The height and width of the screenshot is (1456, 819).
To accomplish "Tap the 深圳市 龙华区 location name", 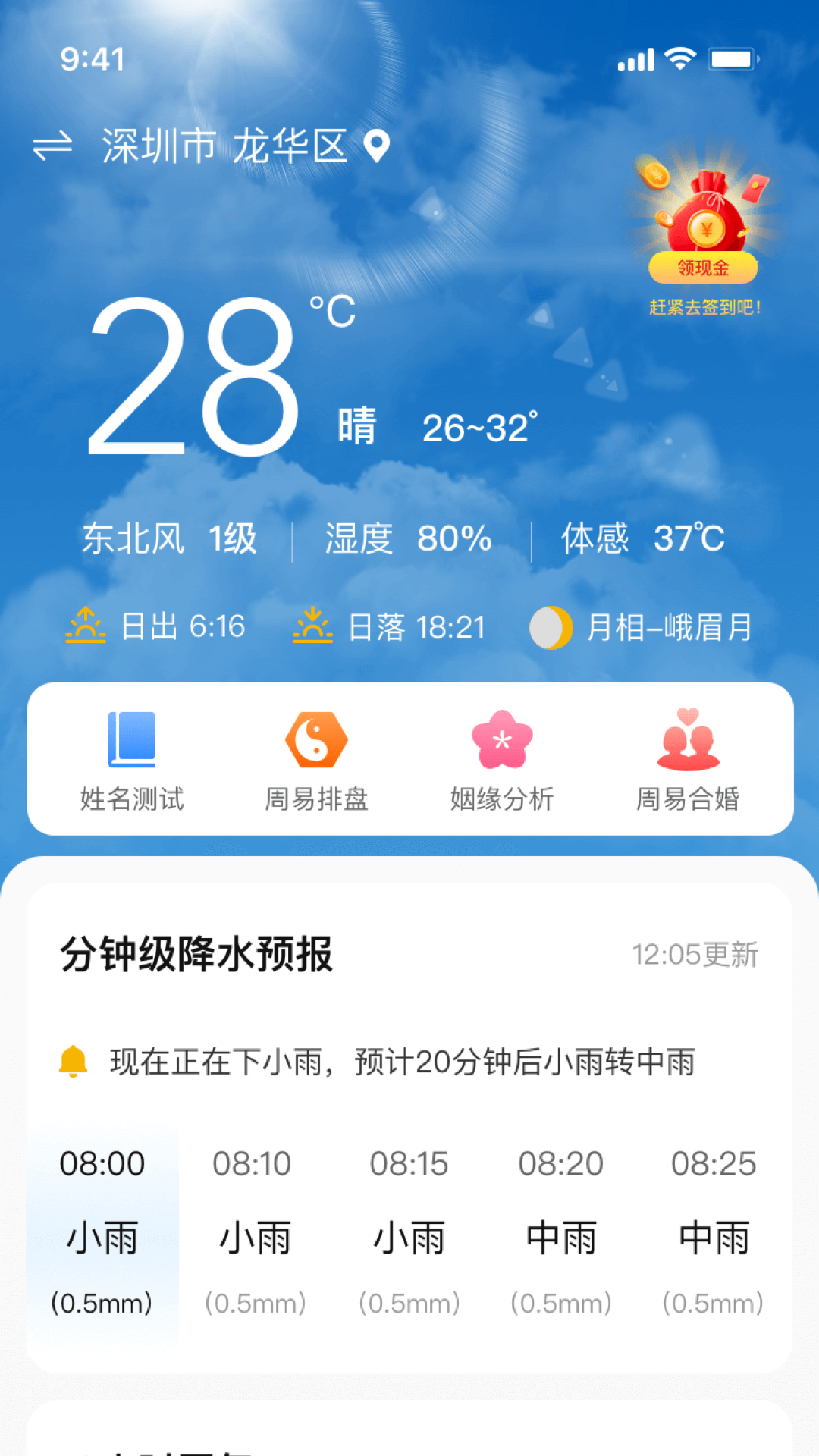I will point(224,146).
